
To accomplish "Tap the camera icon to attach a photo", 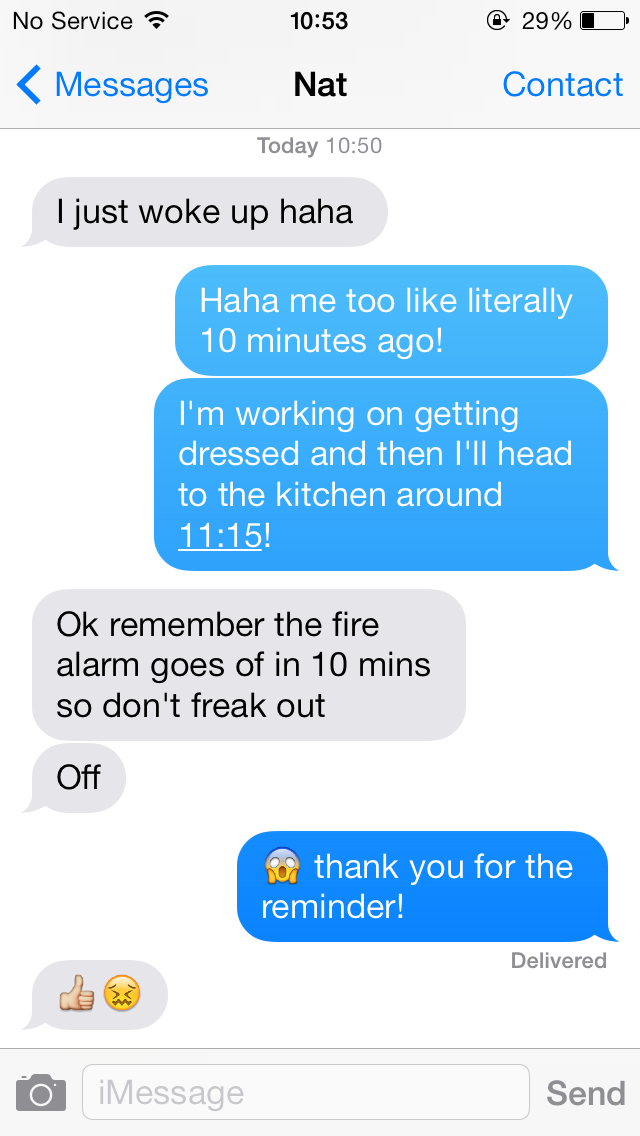I will pyautogui.click(x=41, y=1092).
